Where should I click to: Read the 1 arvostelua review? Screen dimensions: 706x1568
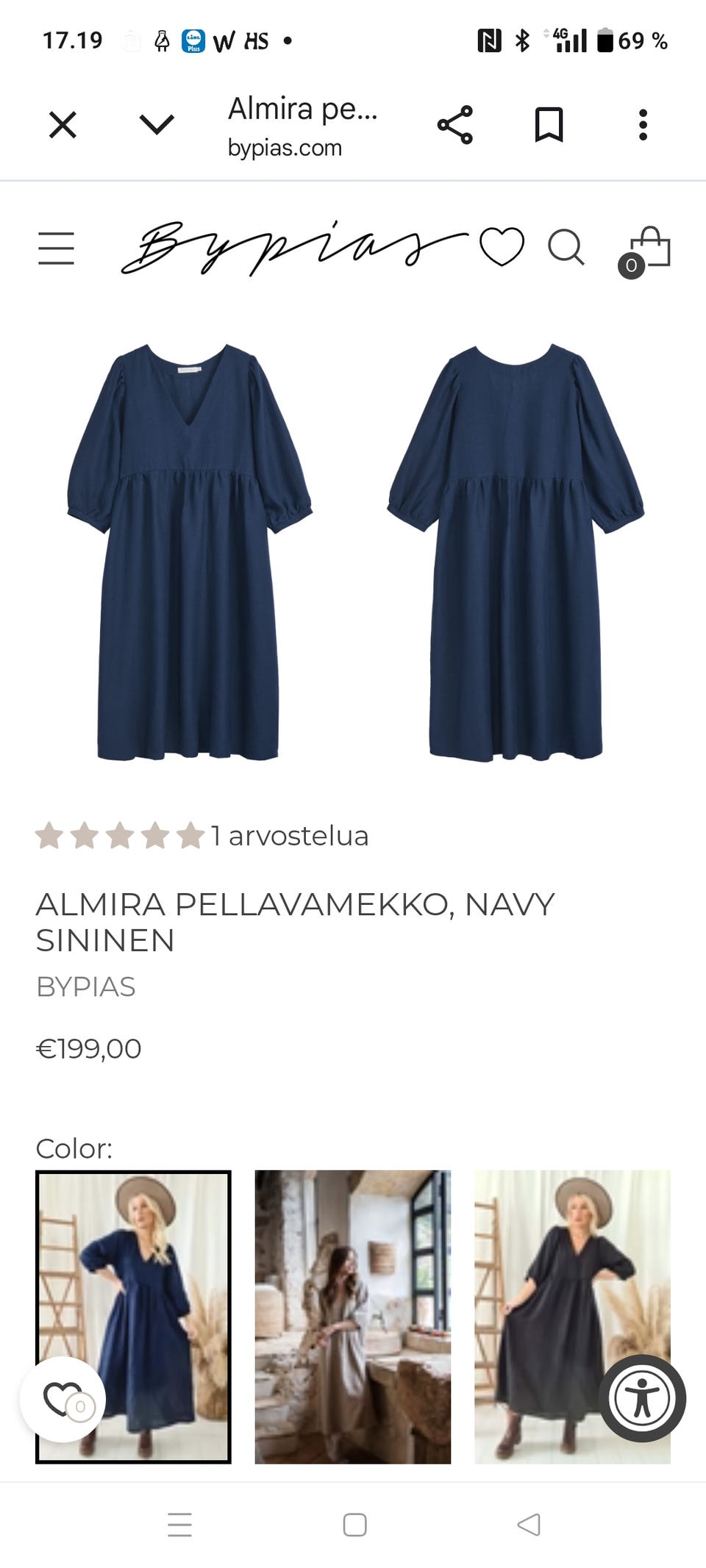290,836
